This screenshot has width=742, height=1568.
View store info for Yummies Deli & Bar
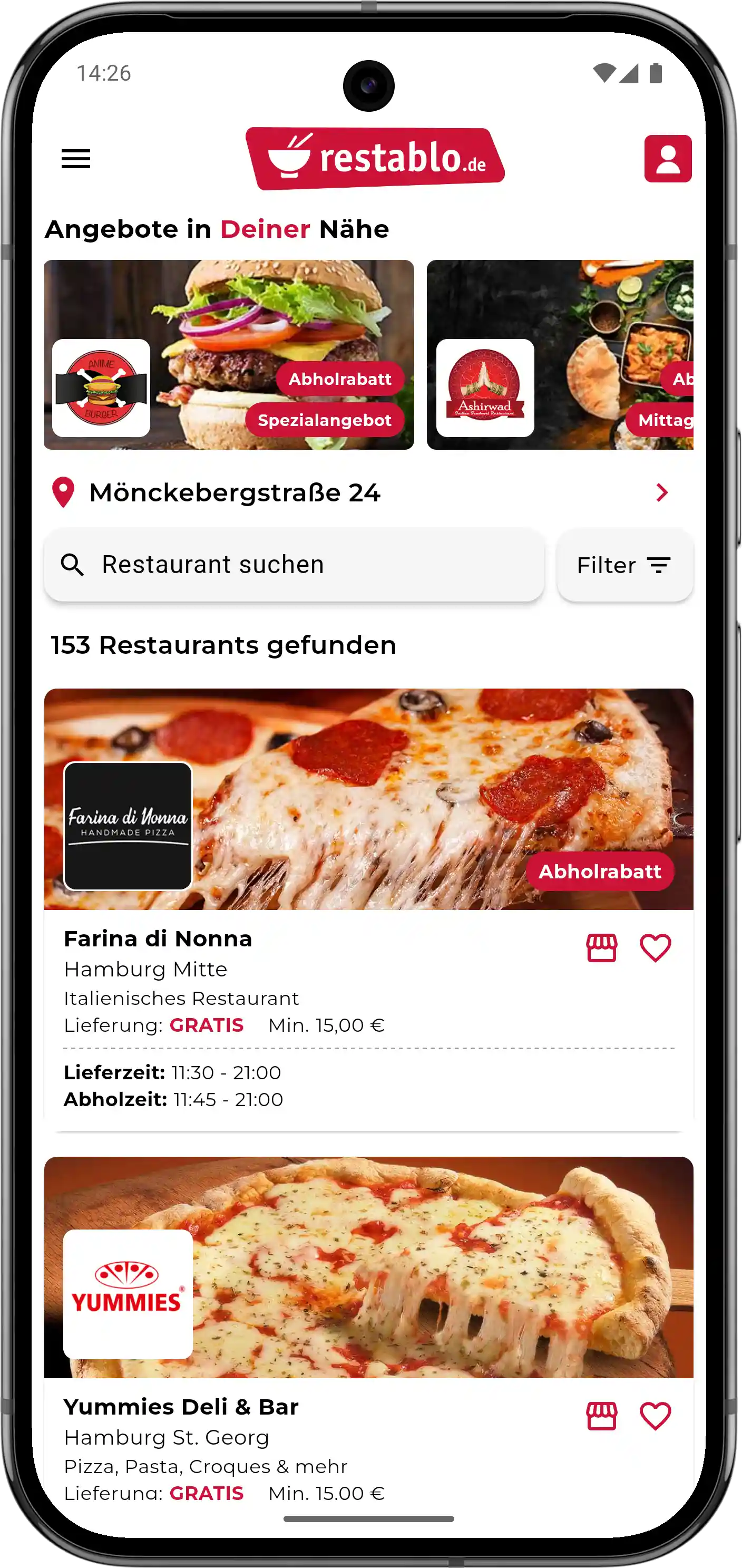(x=601, y=1416)
